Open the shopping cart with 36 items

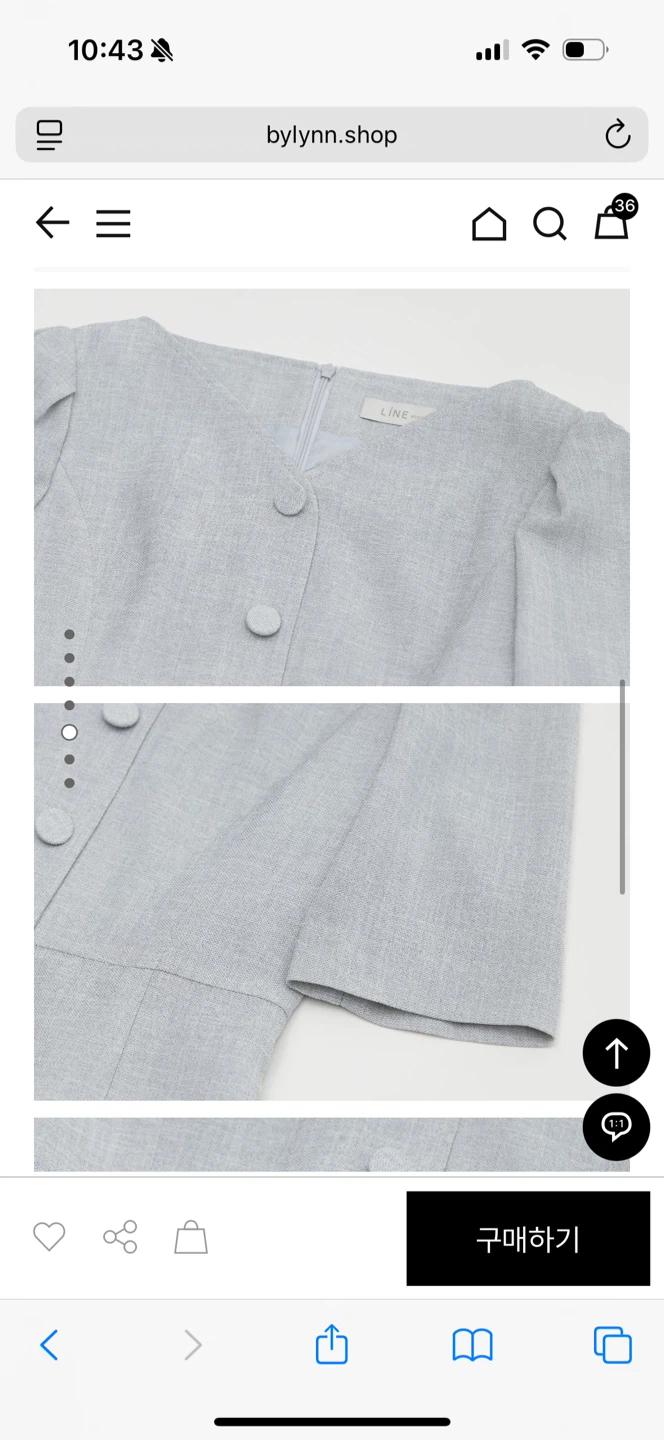tap(612, 220)
